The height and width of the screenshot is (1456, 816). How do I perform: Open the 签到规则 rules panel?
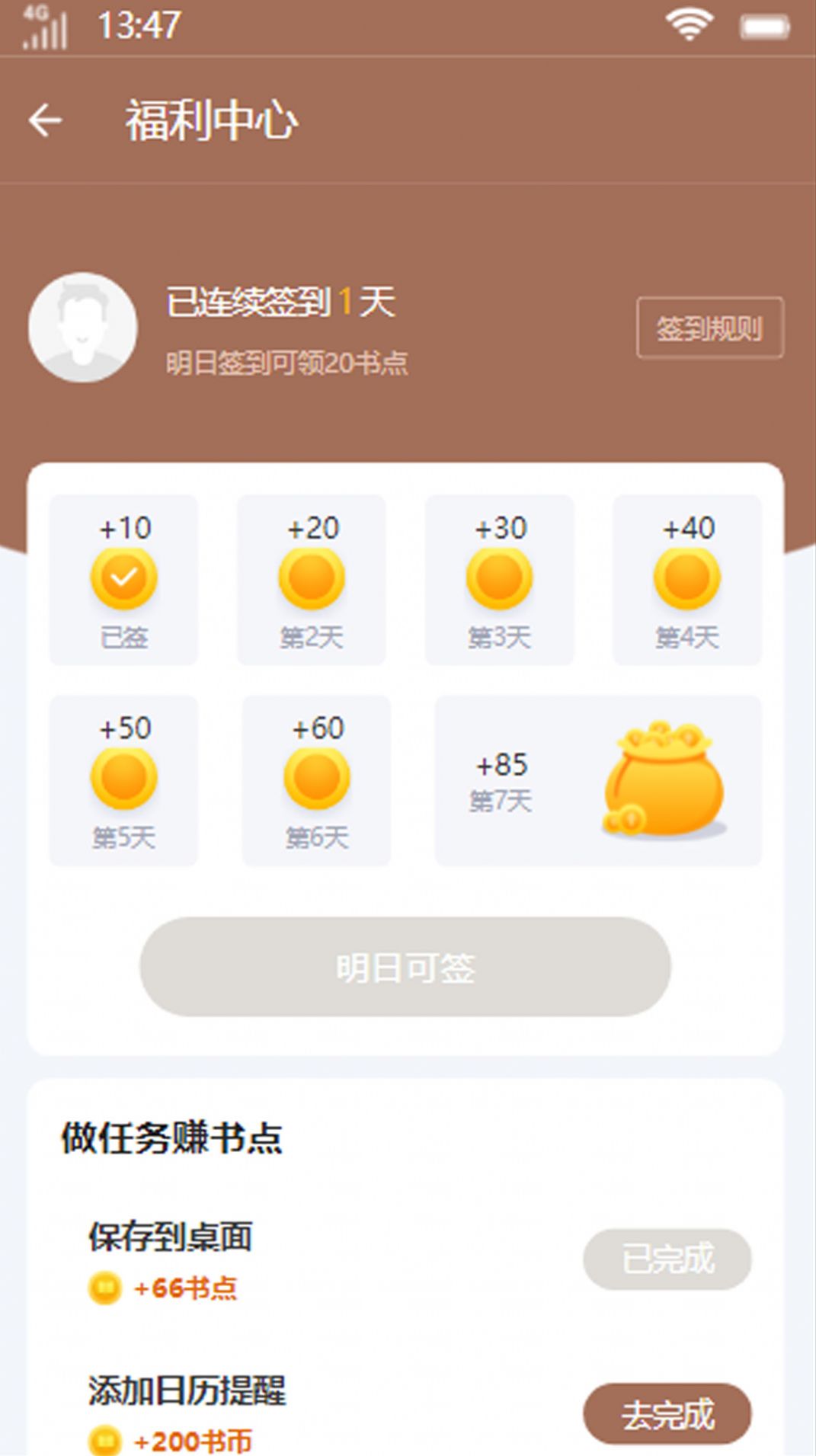(x=709, y=327)
